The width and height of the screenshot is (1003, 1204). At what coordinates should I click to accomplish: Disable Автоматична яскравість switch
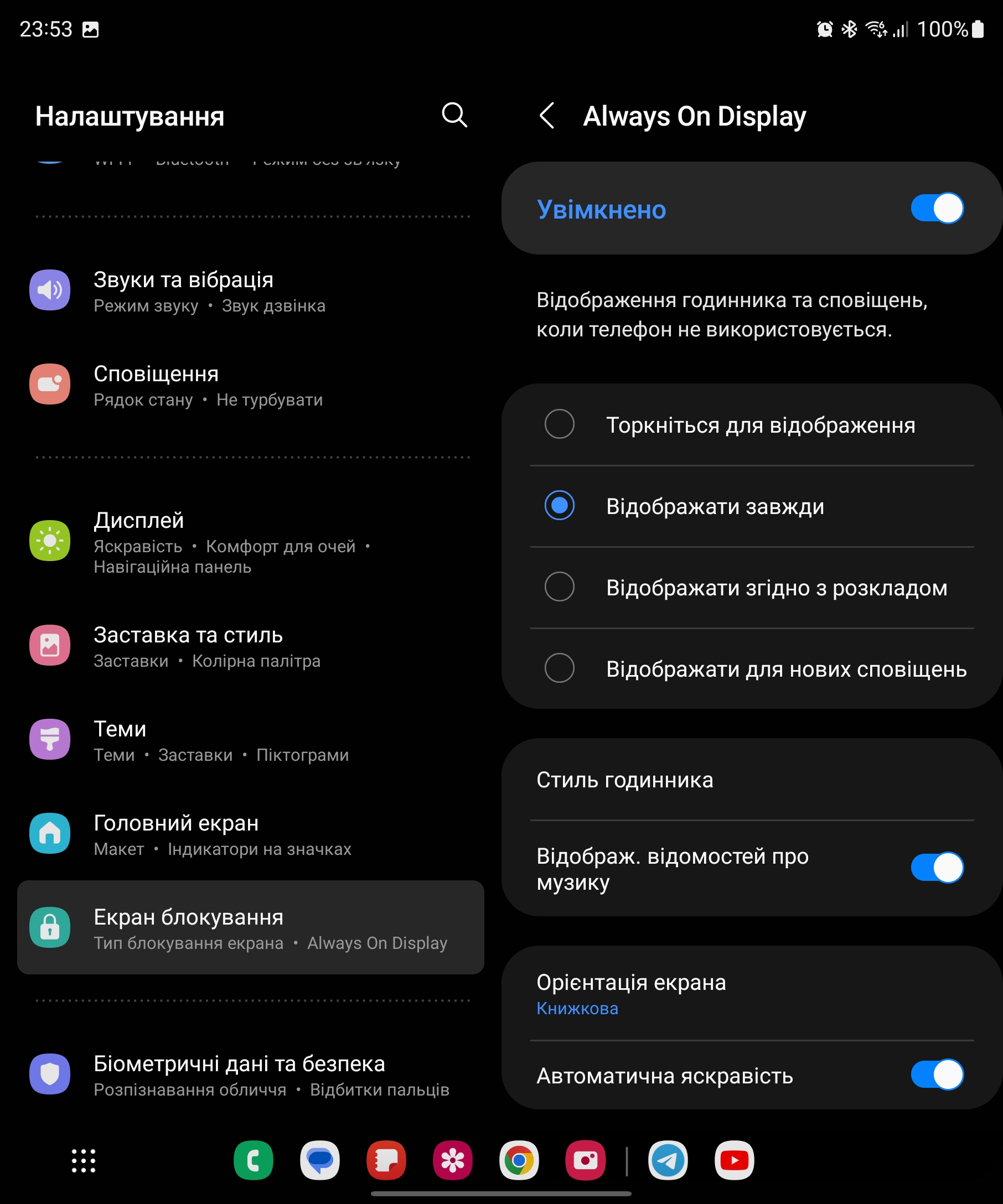point(936,1075)
